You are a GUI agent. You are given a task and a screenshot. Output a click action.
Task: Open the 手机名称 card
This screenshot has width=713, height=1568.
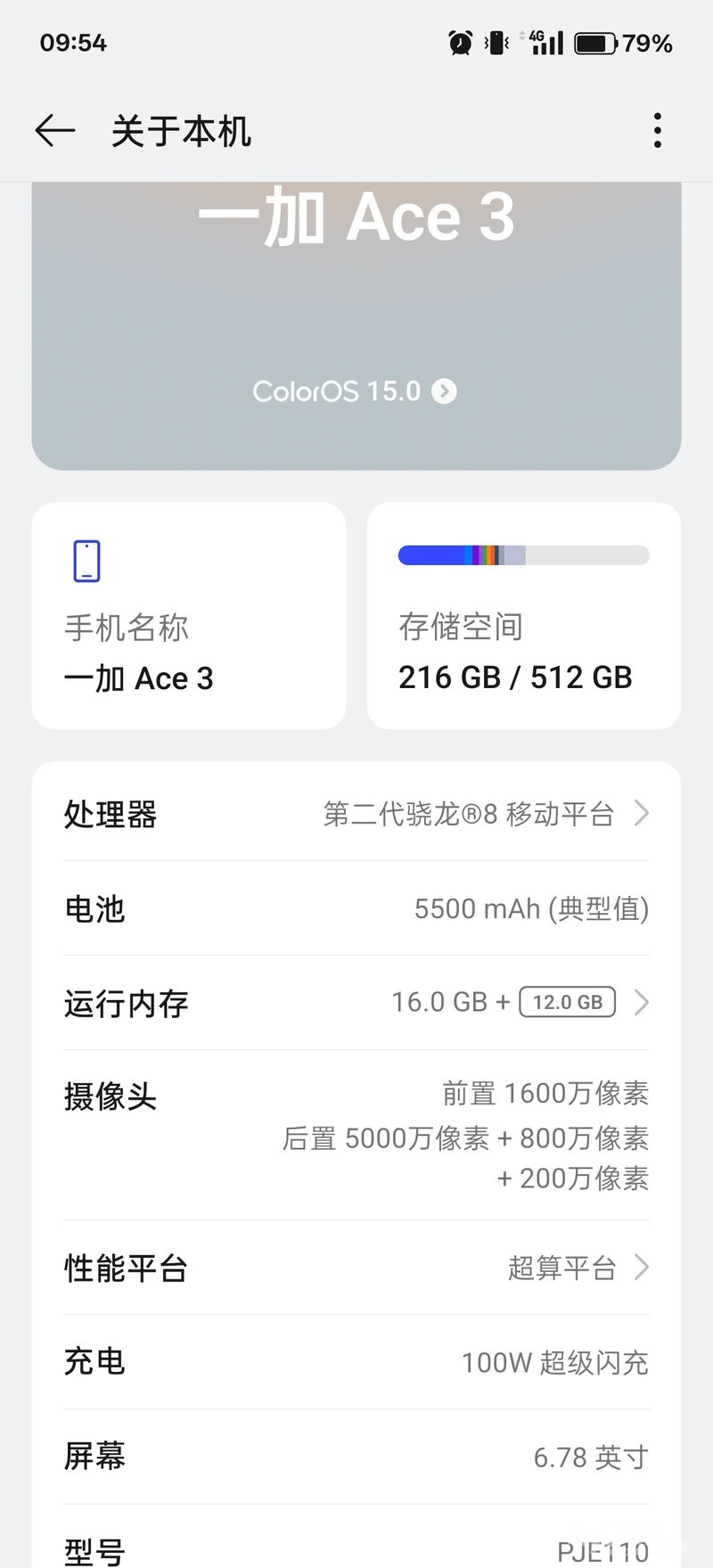[x=189, y=616]
